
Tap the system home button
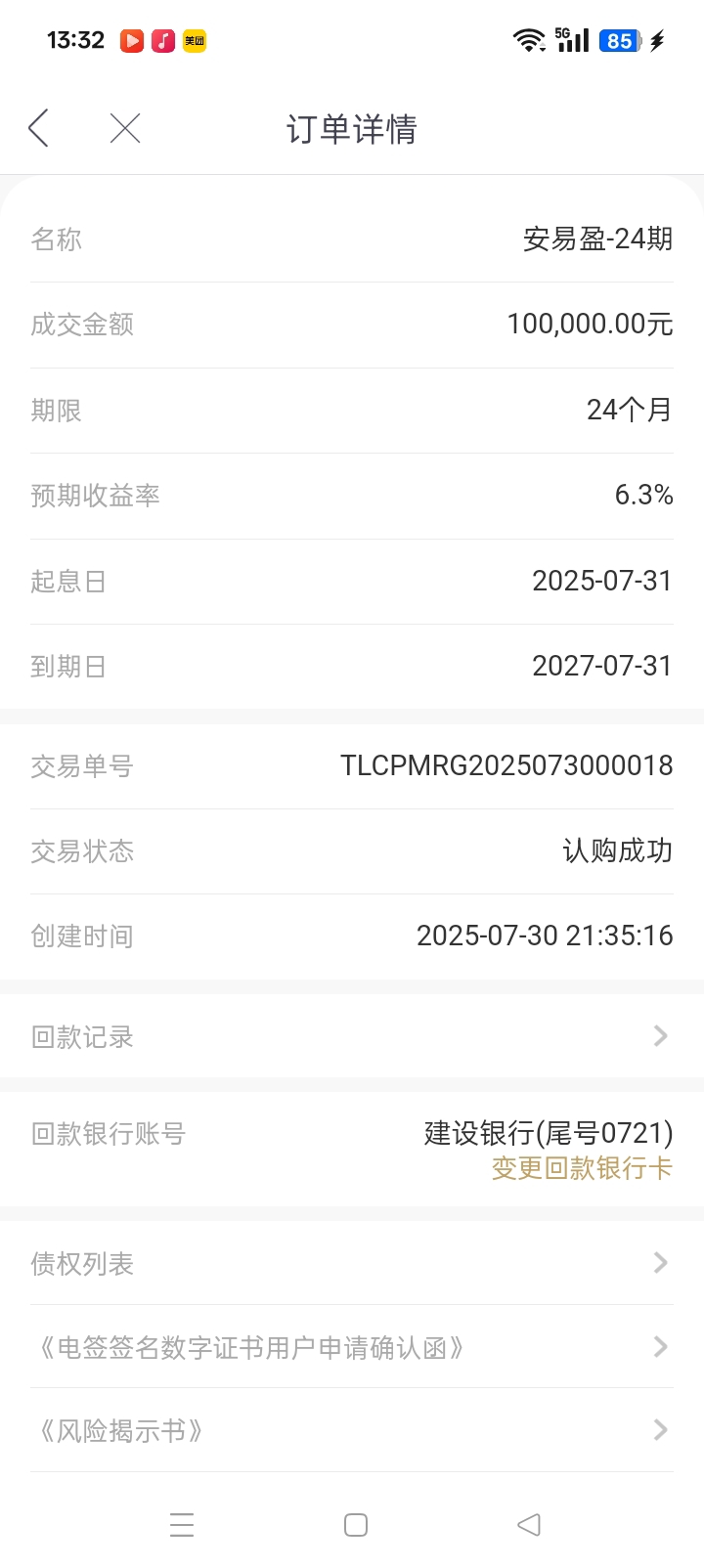[x=356, y=1525]
